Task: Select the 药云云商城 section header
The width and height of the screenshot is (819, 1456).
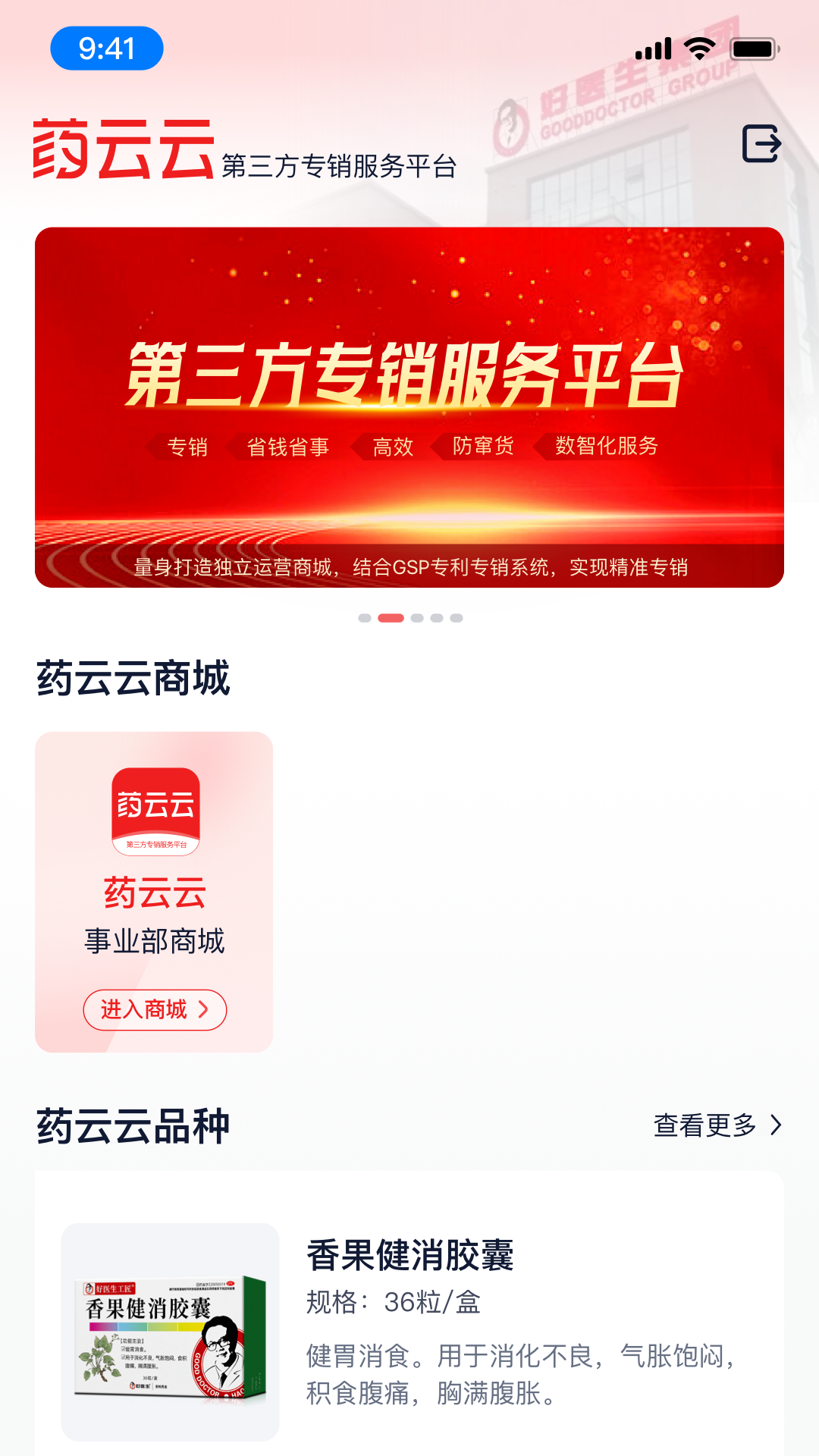Action: 133,677
